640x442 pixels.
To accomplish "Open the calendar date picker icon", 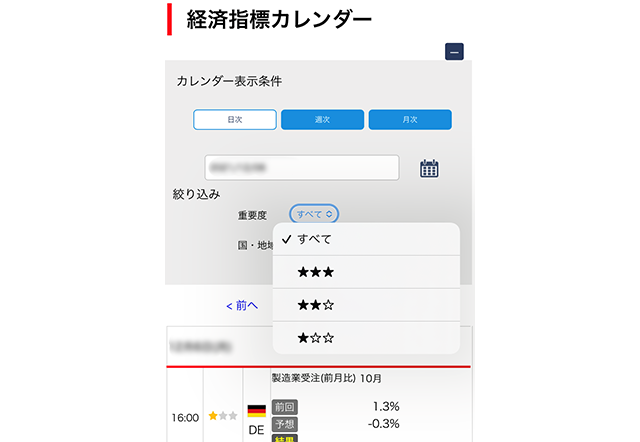I will point(429,168).
